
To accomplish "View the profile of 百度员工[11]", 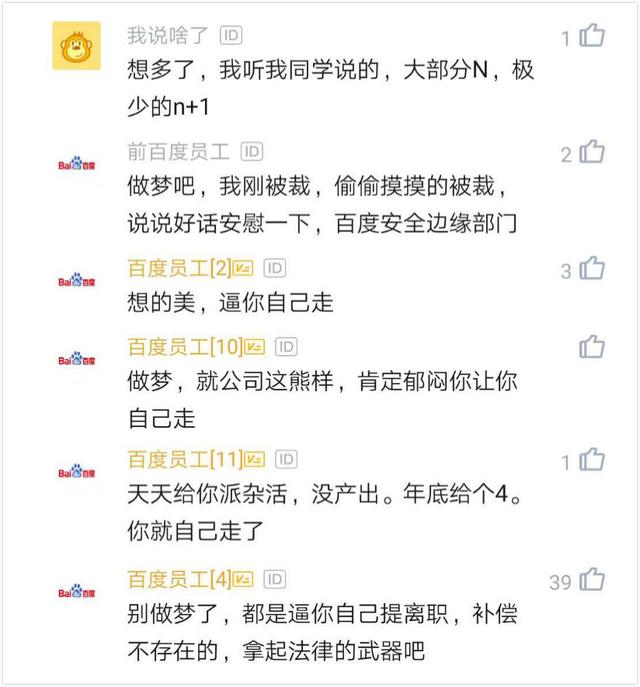I will 184,460.
